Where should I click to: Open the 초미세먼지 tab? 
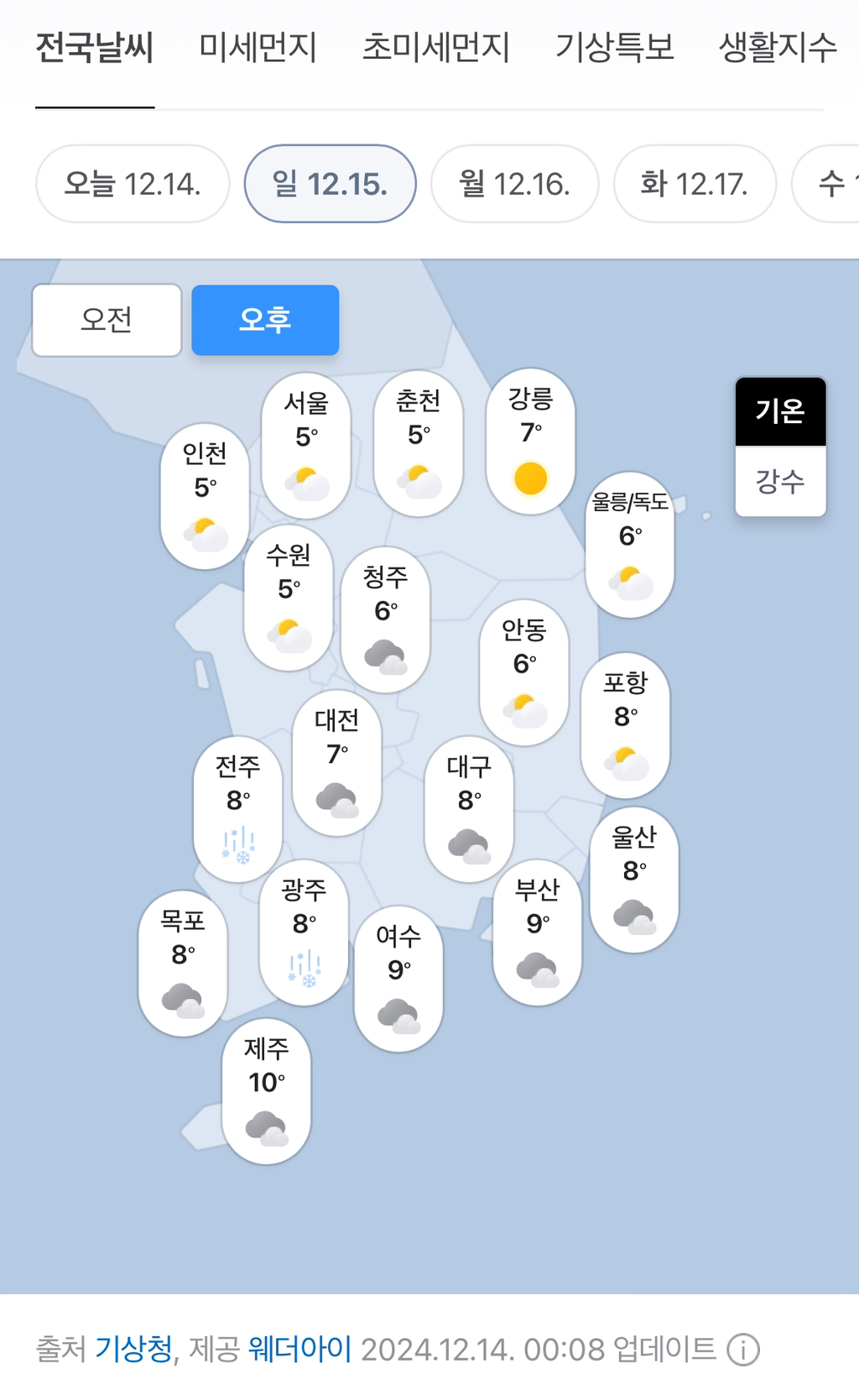[x=435, y=47]
